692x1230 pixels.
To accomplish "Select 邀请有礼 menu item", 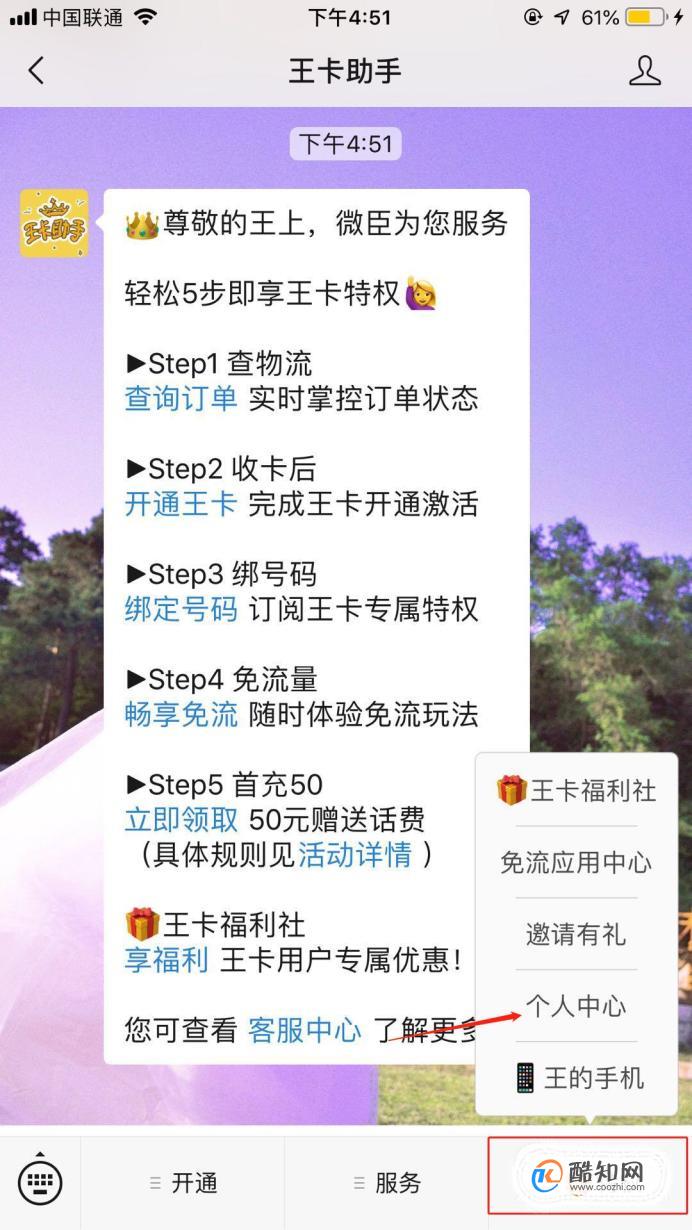I will 577,934.
